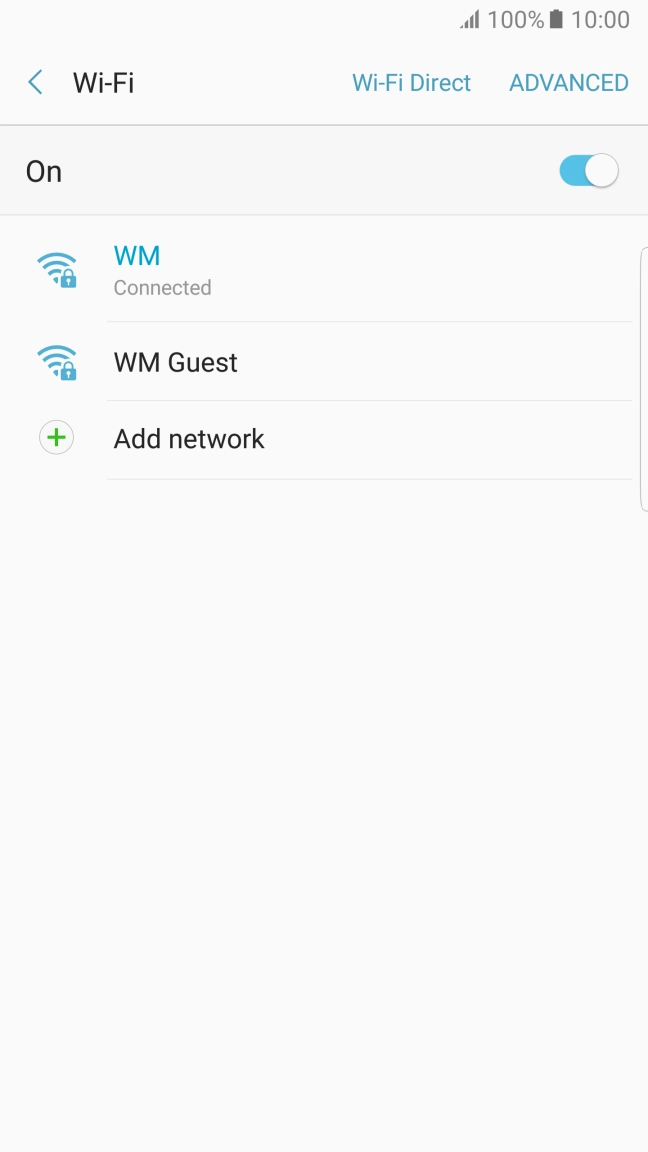Add a new network
Image resolution: width=648 pixels, height=1152 pixels.
click(323, 439)
